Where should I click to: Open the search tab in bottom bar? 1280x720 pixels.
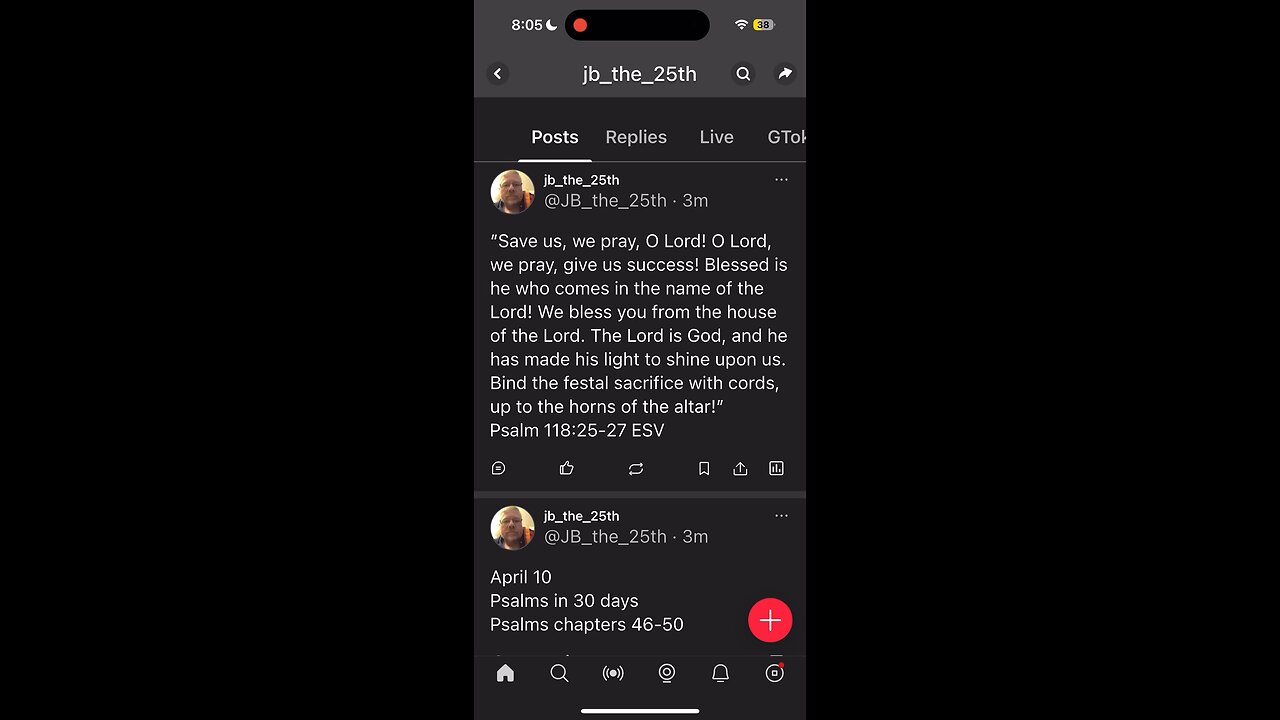click(x=559, y=673)
